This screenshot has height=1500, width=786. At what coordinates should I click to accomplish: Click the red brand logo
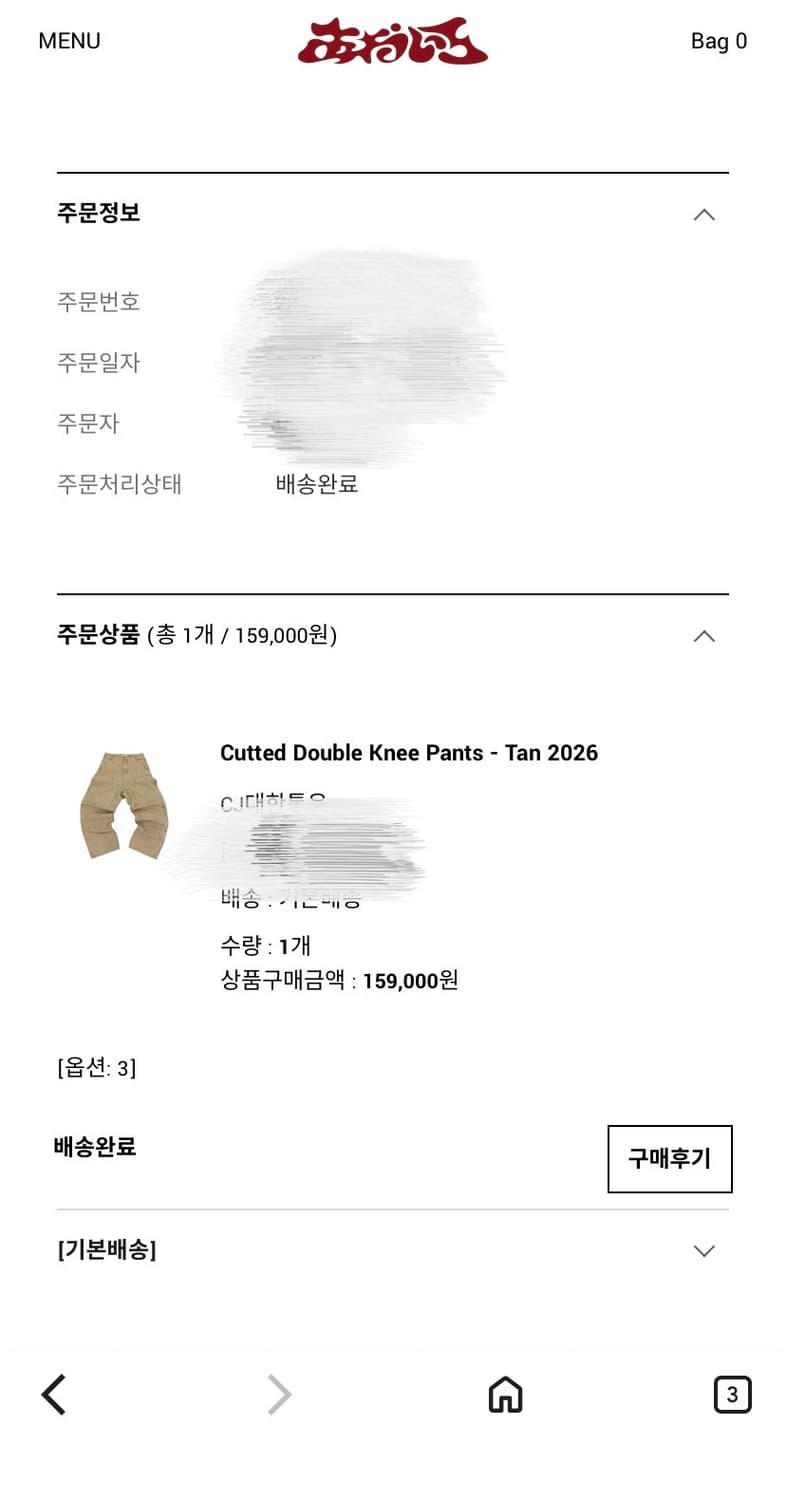(x=392, y=45)
